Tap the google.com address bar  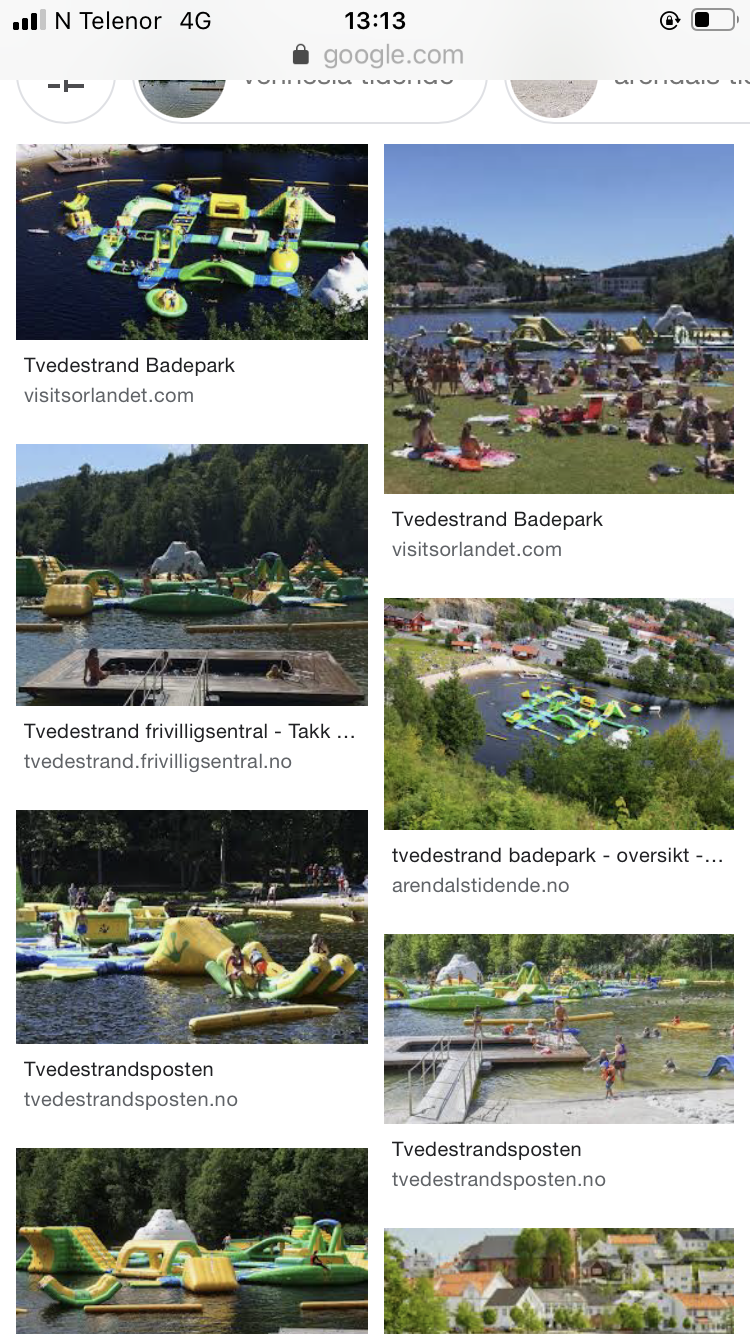click(378, 55)
